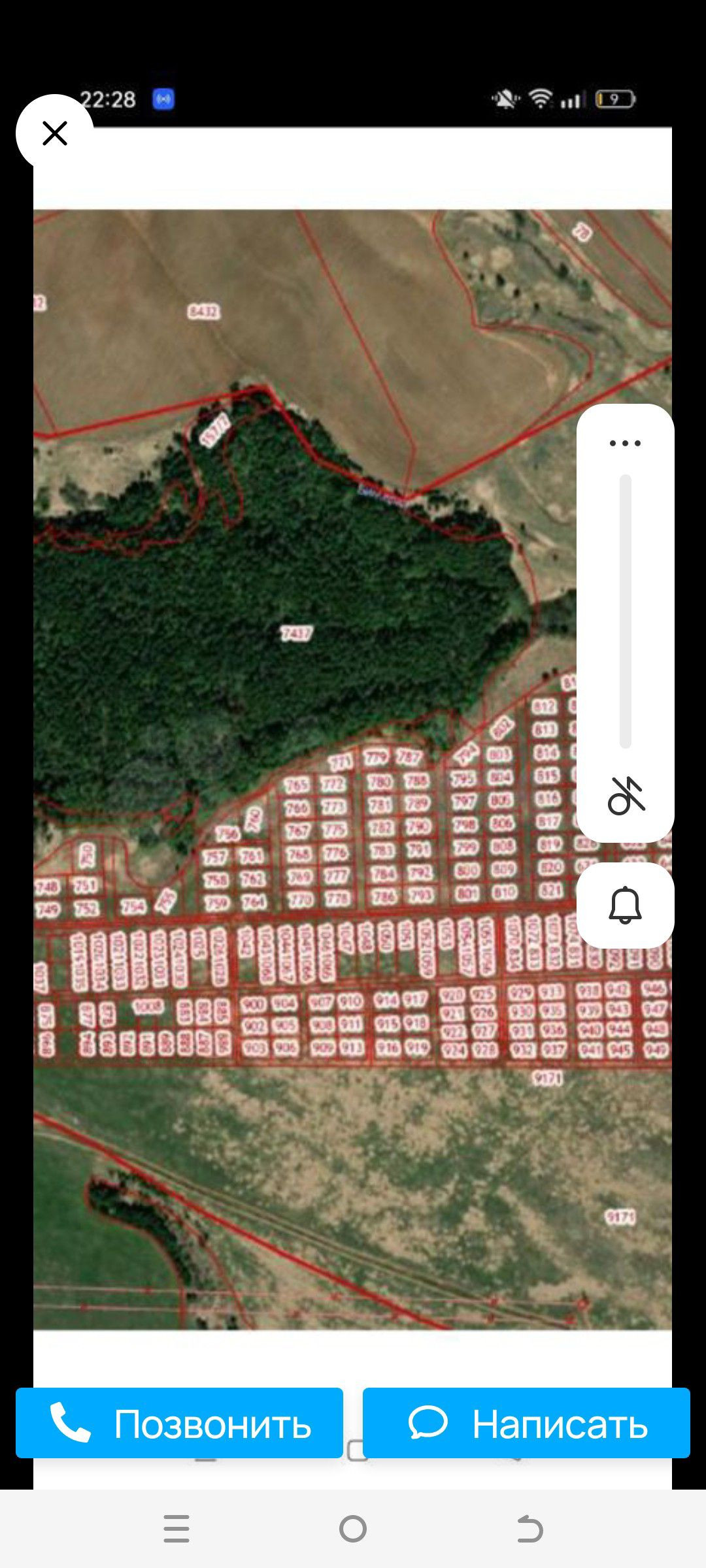Tap the volume slider on the side panel
Viewport: 706px width, 1568px height.
point(626,611)
